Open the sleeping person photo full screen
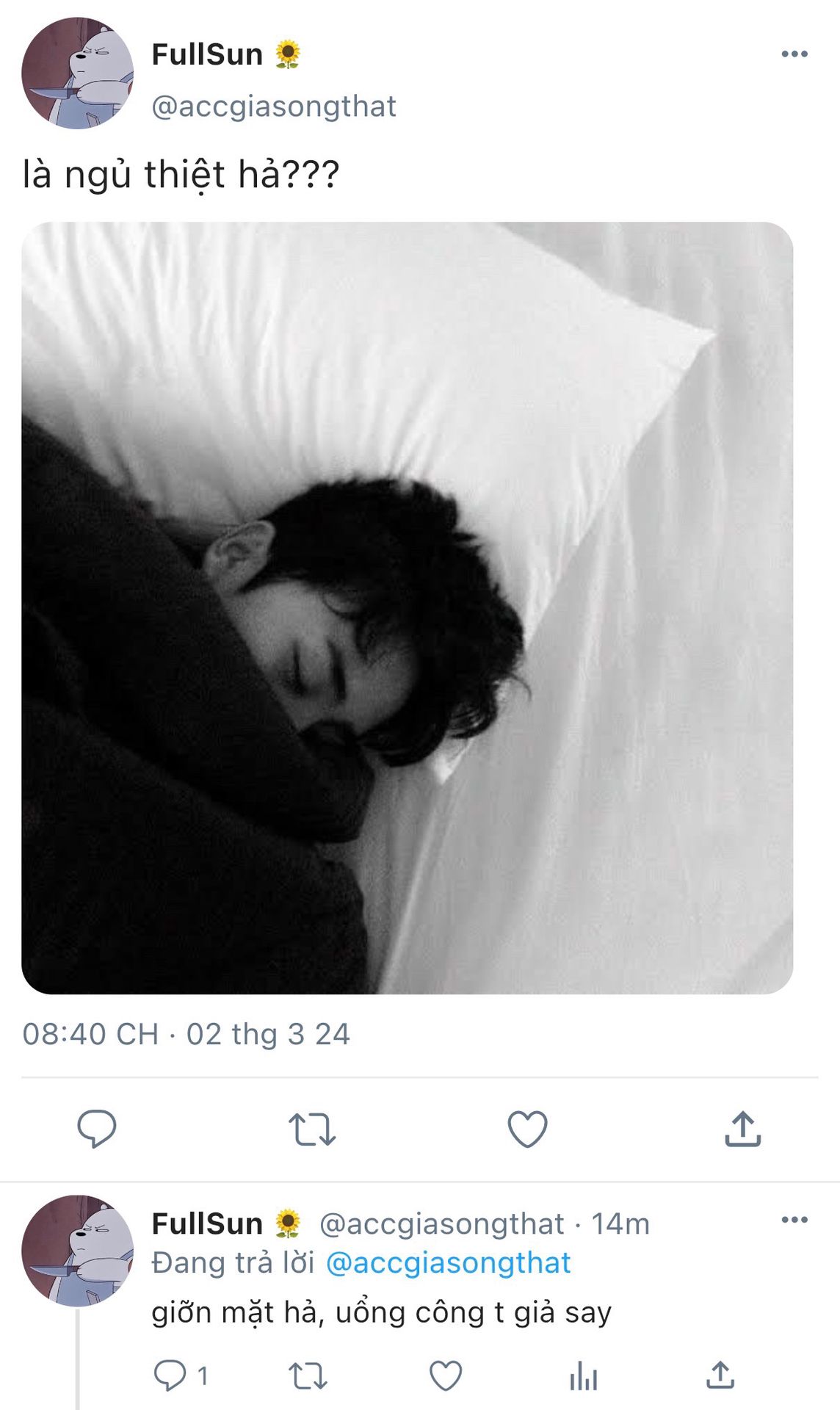Image resolution: width=840 pixels, height=1410 pixels. (408, 608)
